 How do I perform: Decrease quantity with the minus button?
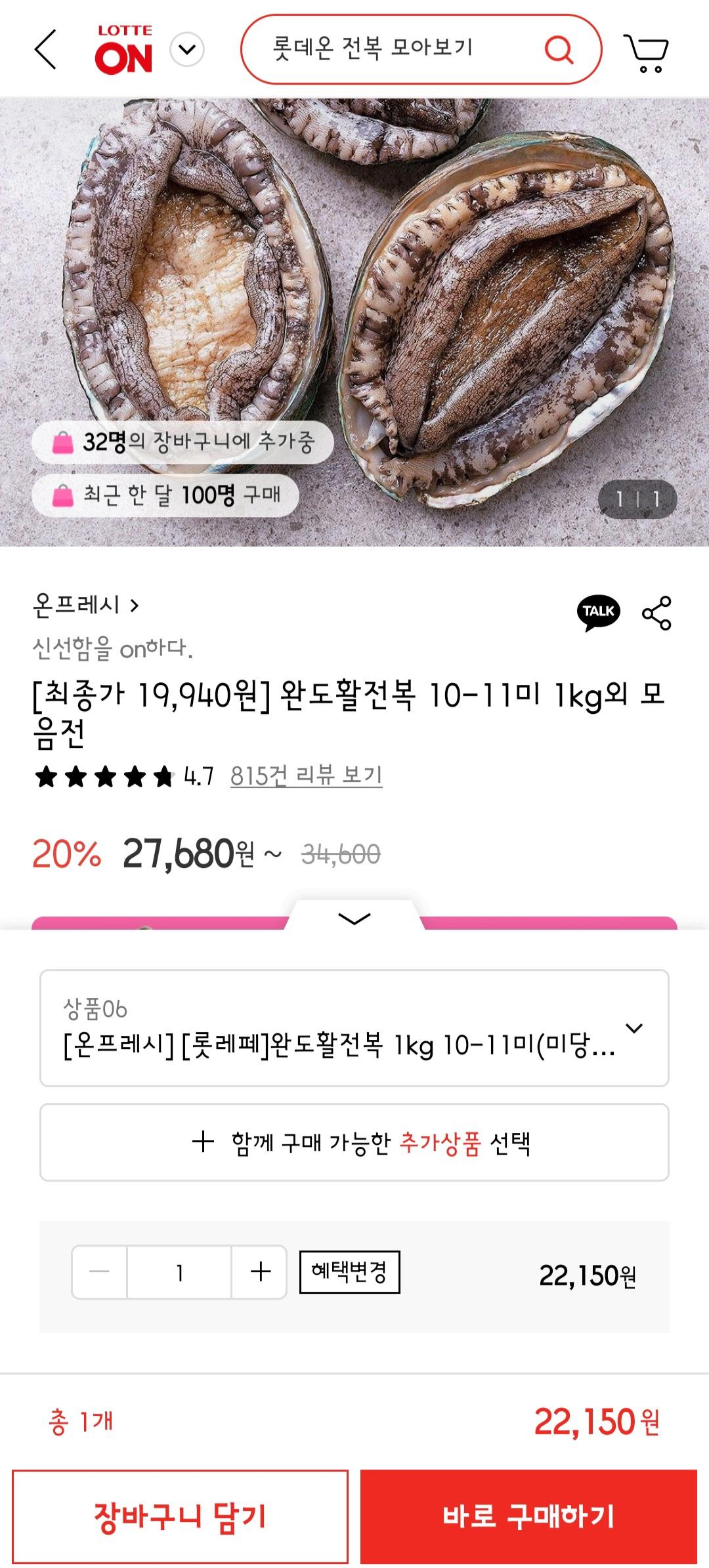pos(100,1271)
